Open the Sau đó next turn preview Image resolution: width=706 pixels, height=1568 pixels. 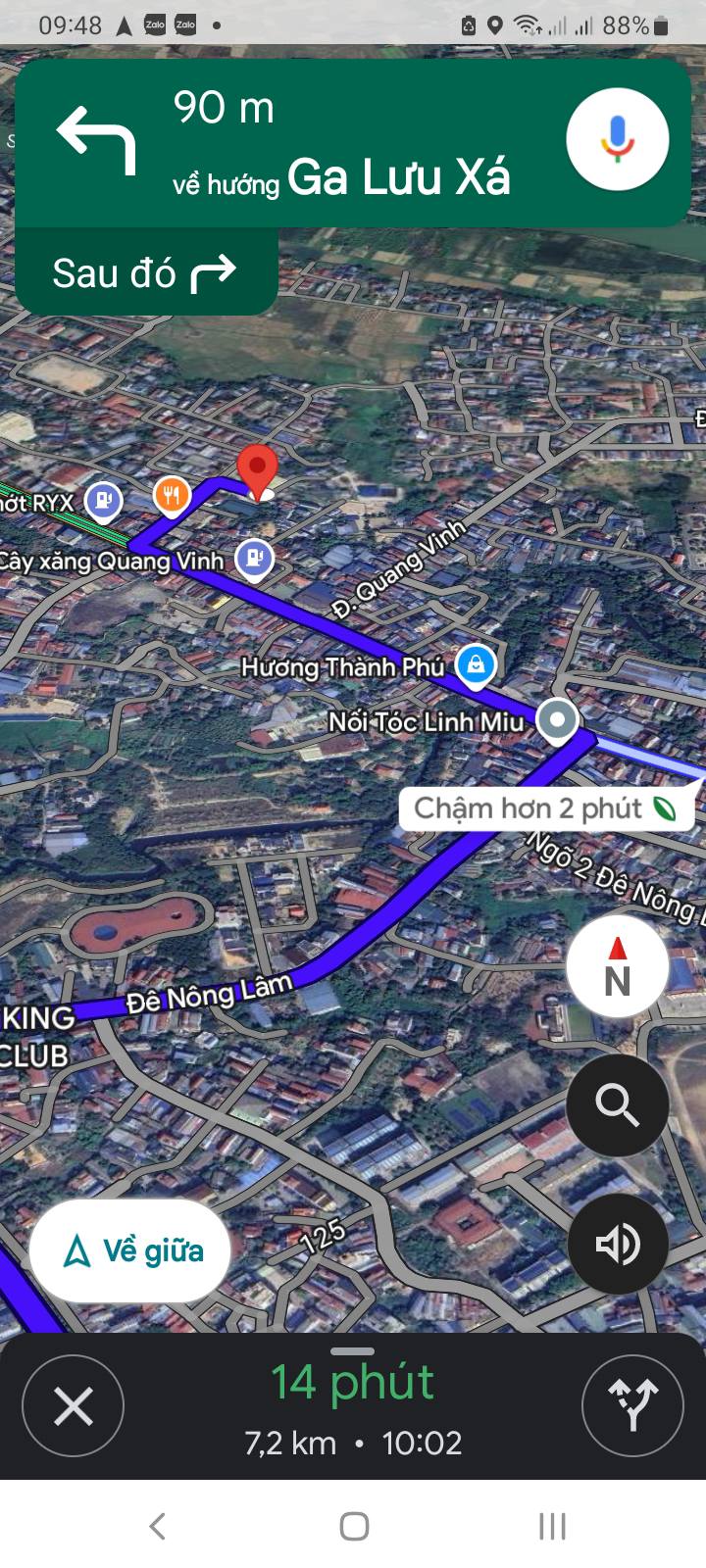145,273
